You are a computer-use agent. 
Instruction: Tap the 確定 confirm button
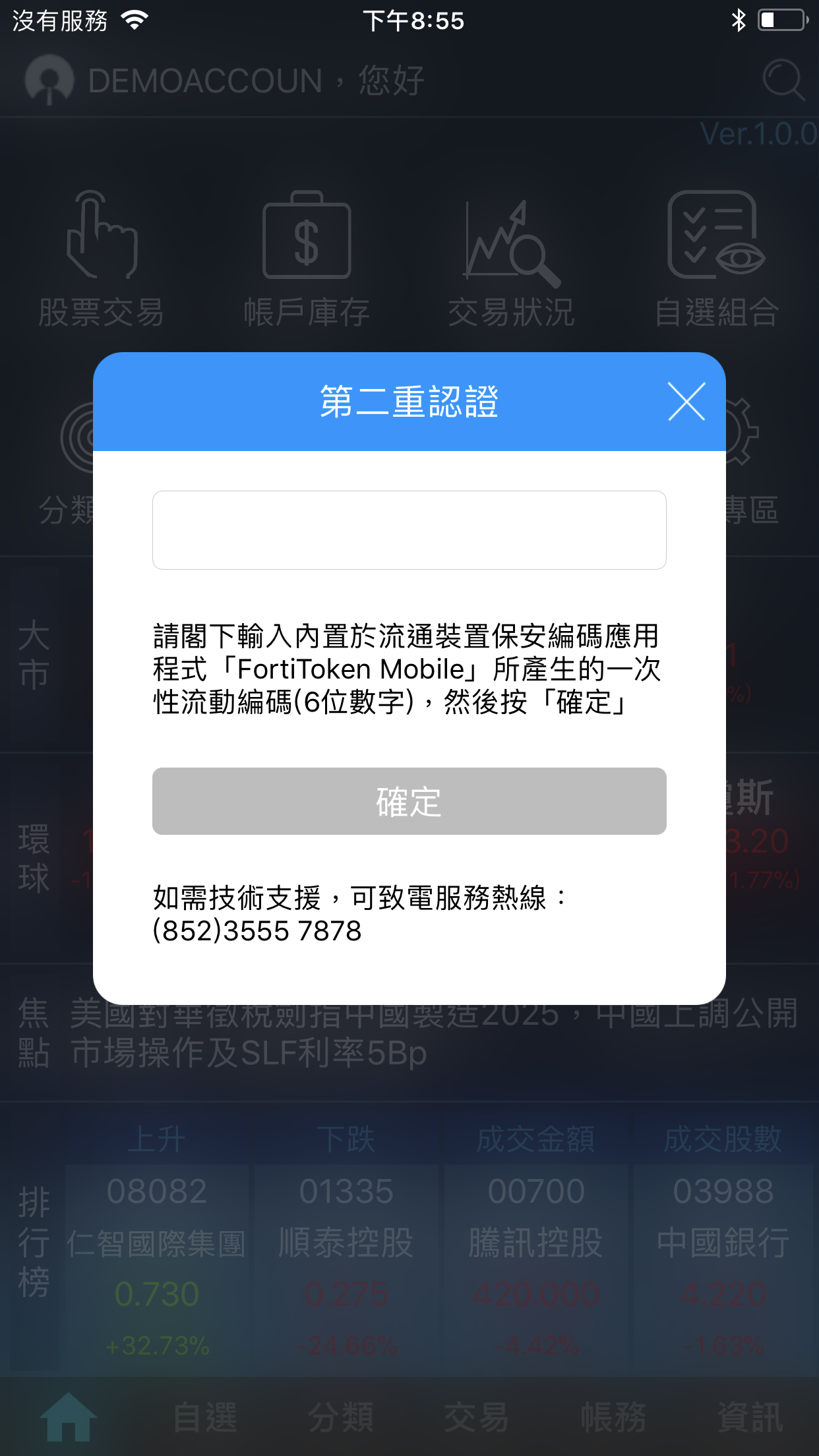[x=409, y=801]
